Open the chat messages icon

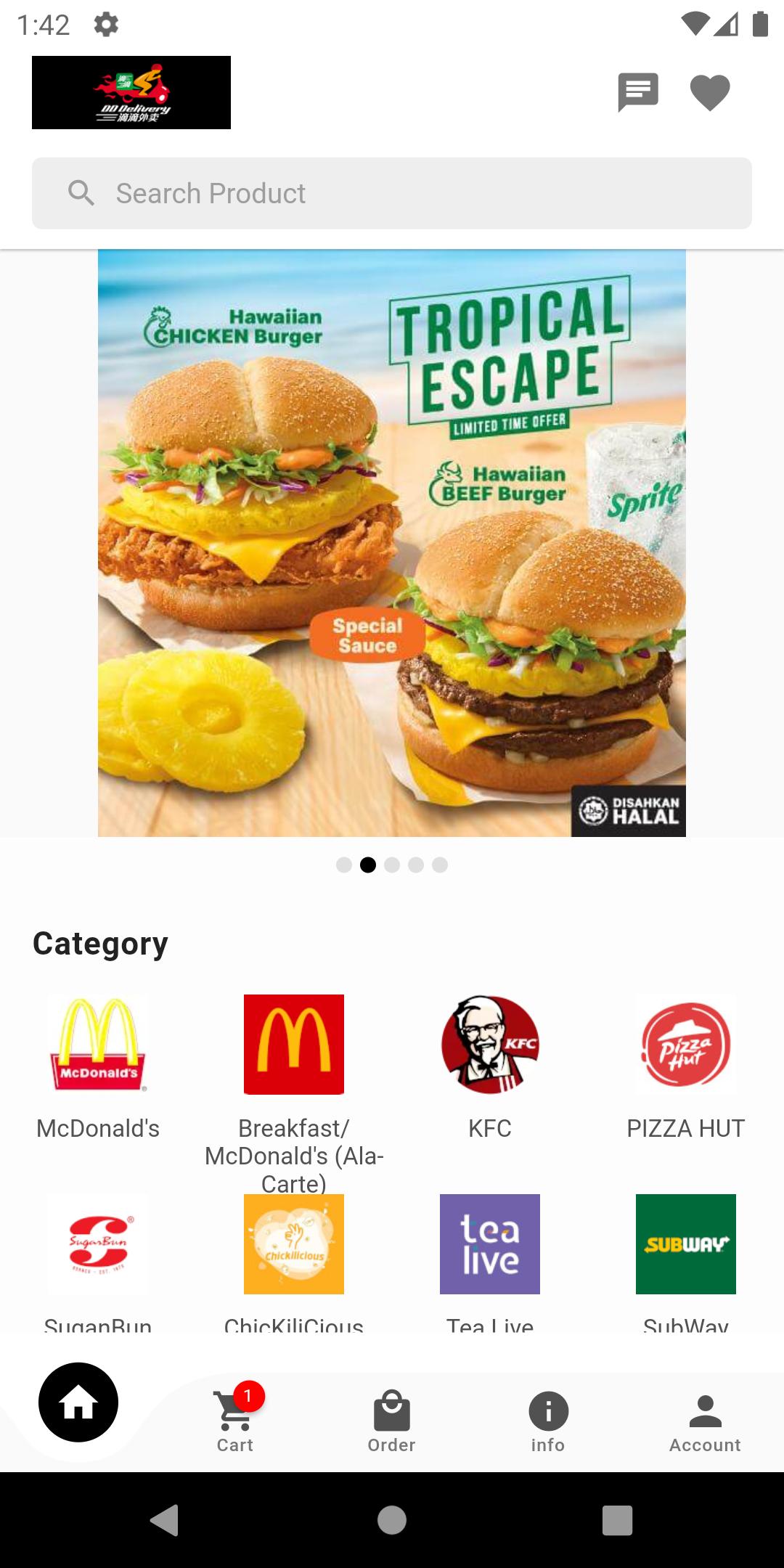pyautogui.click(x=637, y=92)
